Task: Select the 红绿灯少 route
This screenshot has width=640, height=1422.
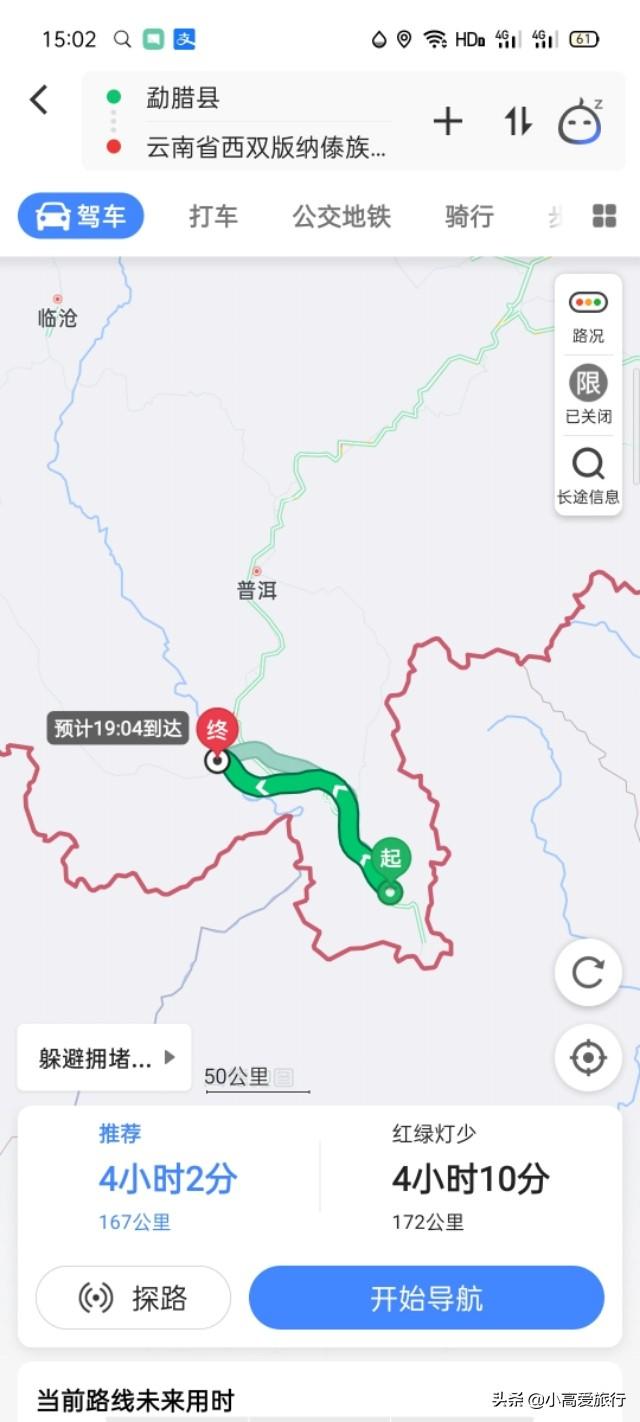Action: (x=470, y=1178)
